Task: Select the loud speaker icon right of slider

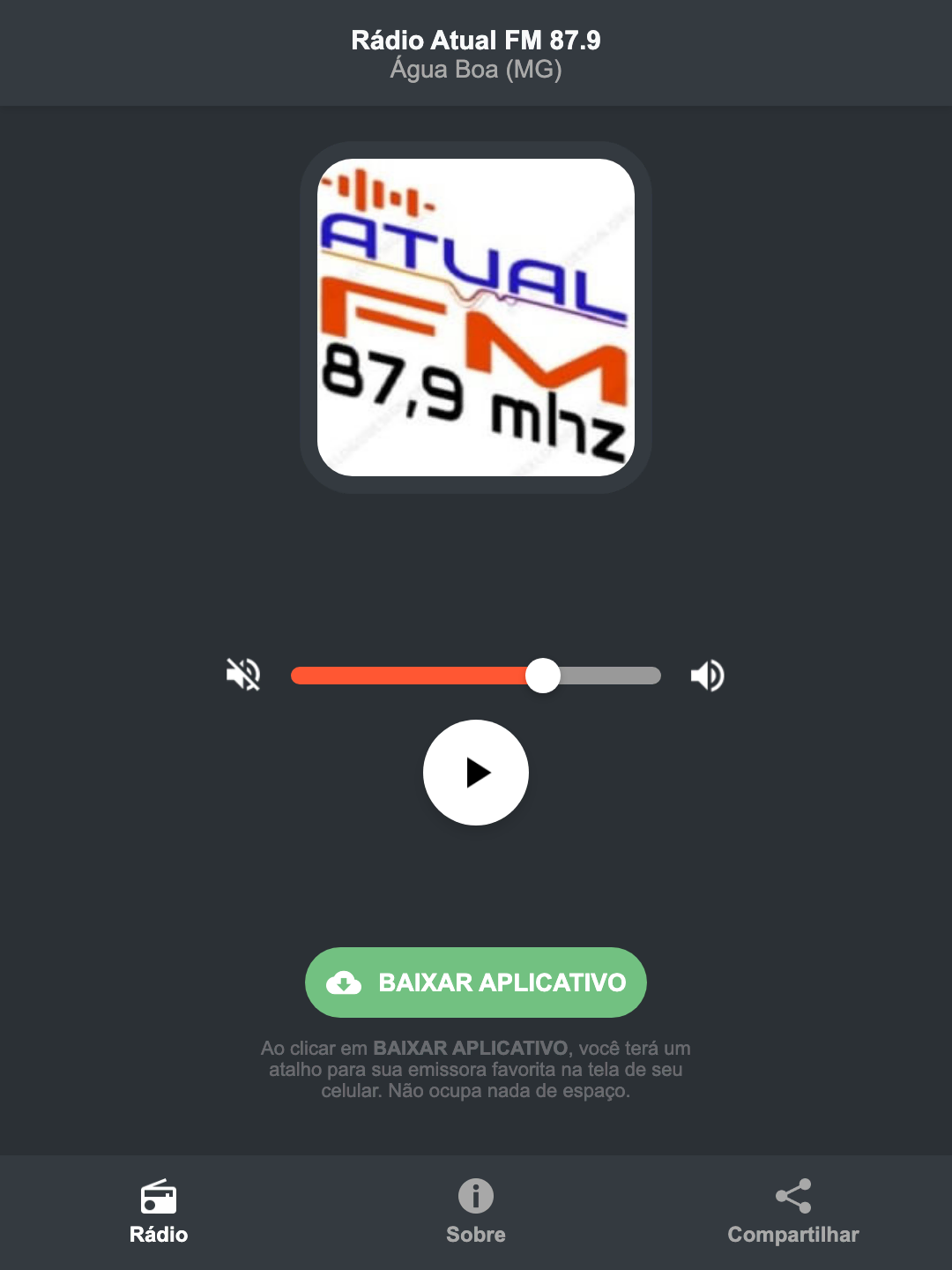Action: click(706, 675)
